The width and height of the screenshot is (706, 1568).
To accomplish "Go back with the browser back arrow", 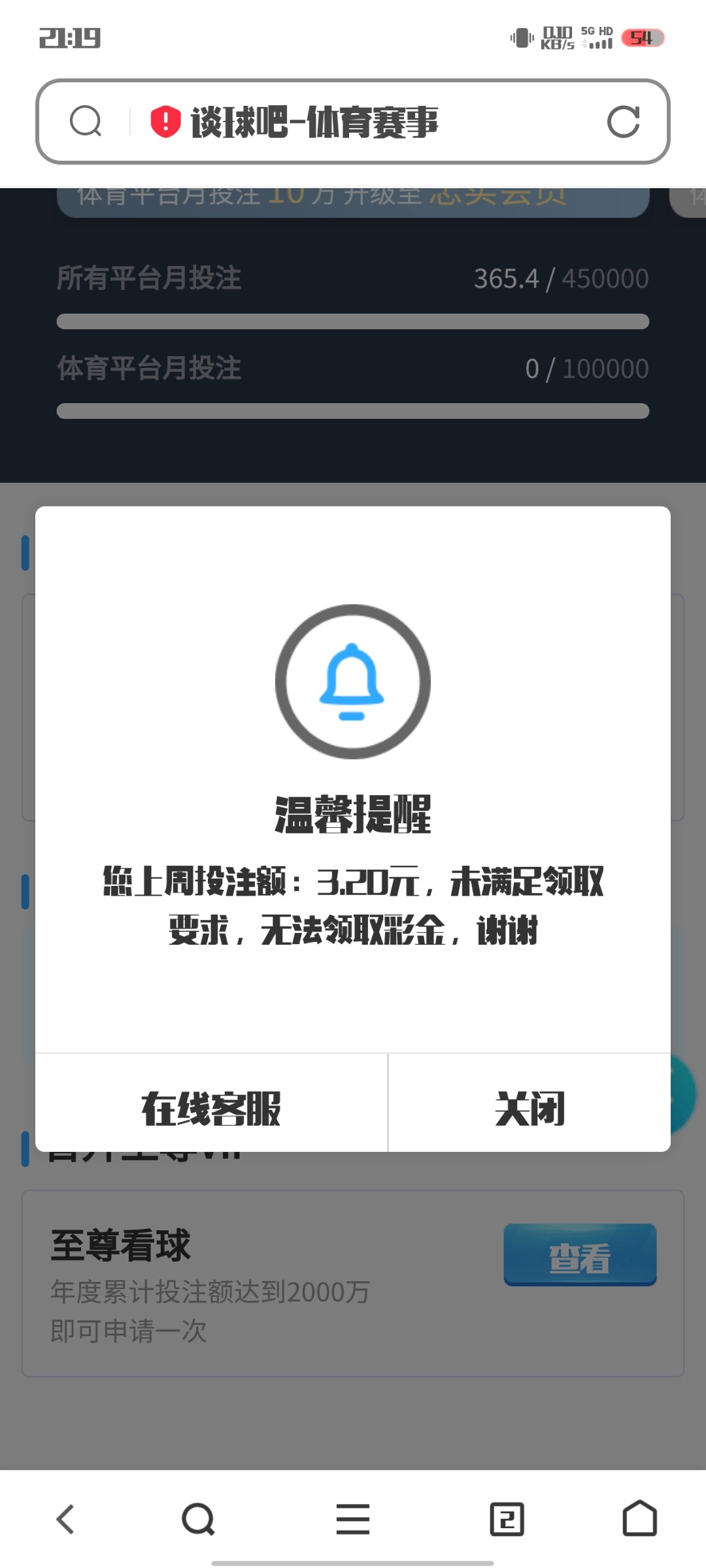I will [65, 1519].
